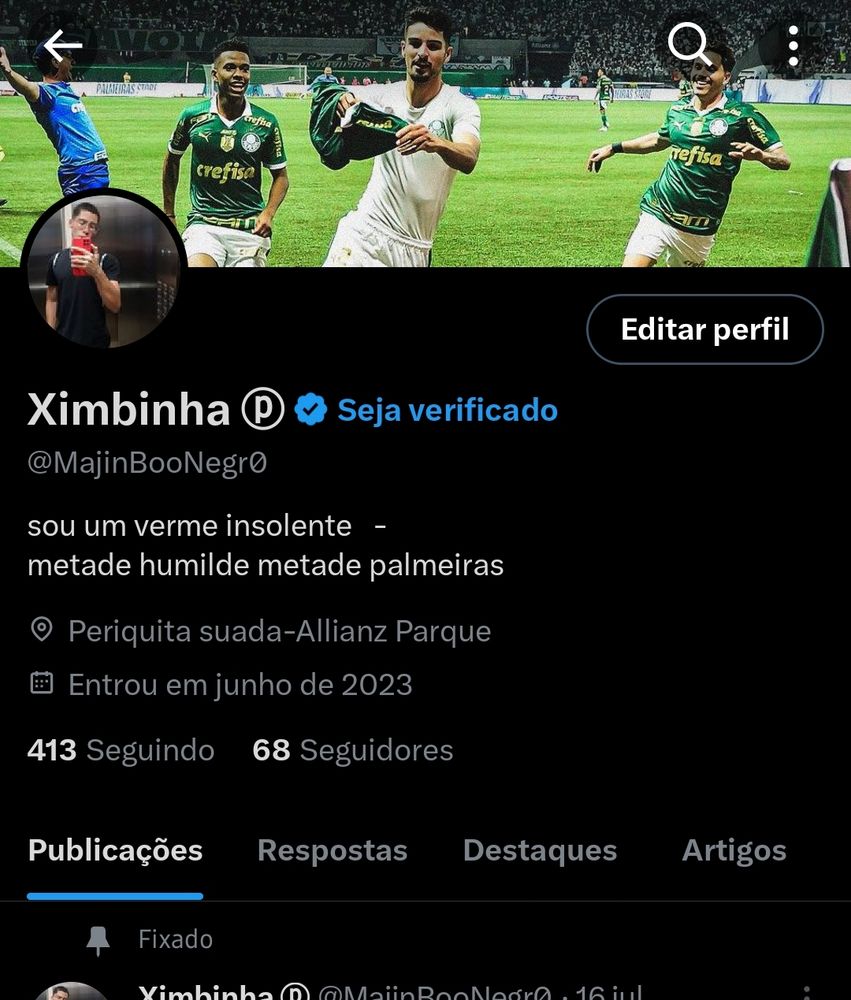Image resolution: width=851 pixels, height=1000 pixels.
Task: Click the Editar perfil button
Action: click(704, 329)
